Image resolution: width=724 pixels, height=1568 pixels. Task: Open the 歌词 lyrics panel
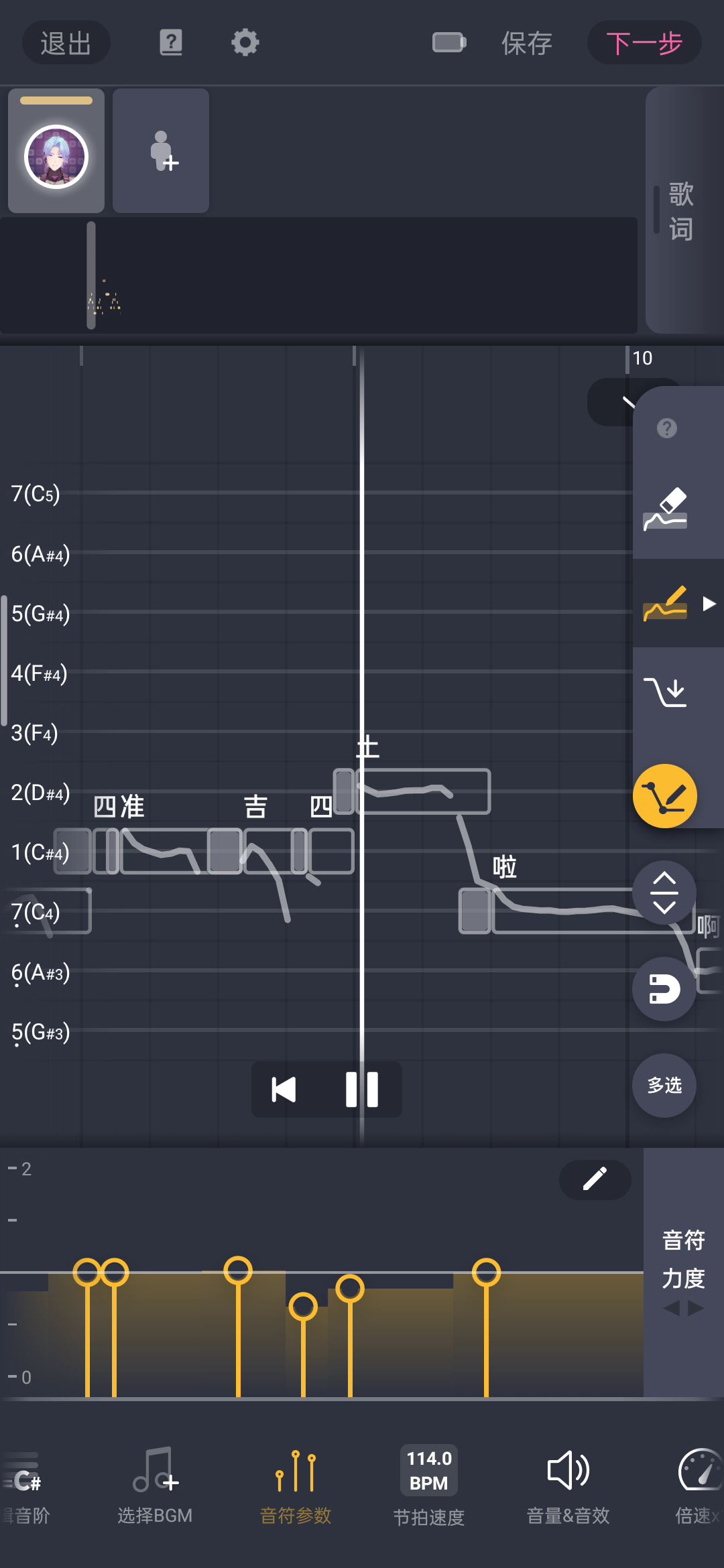point(680,210)
